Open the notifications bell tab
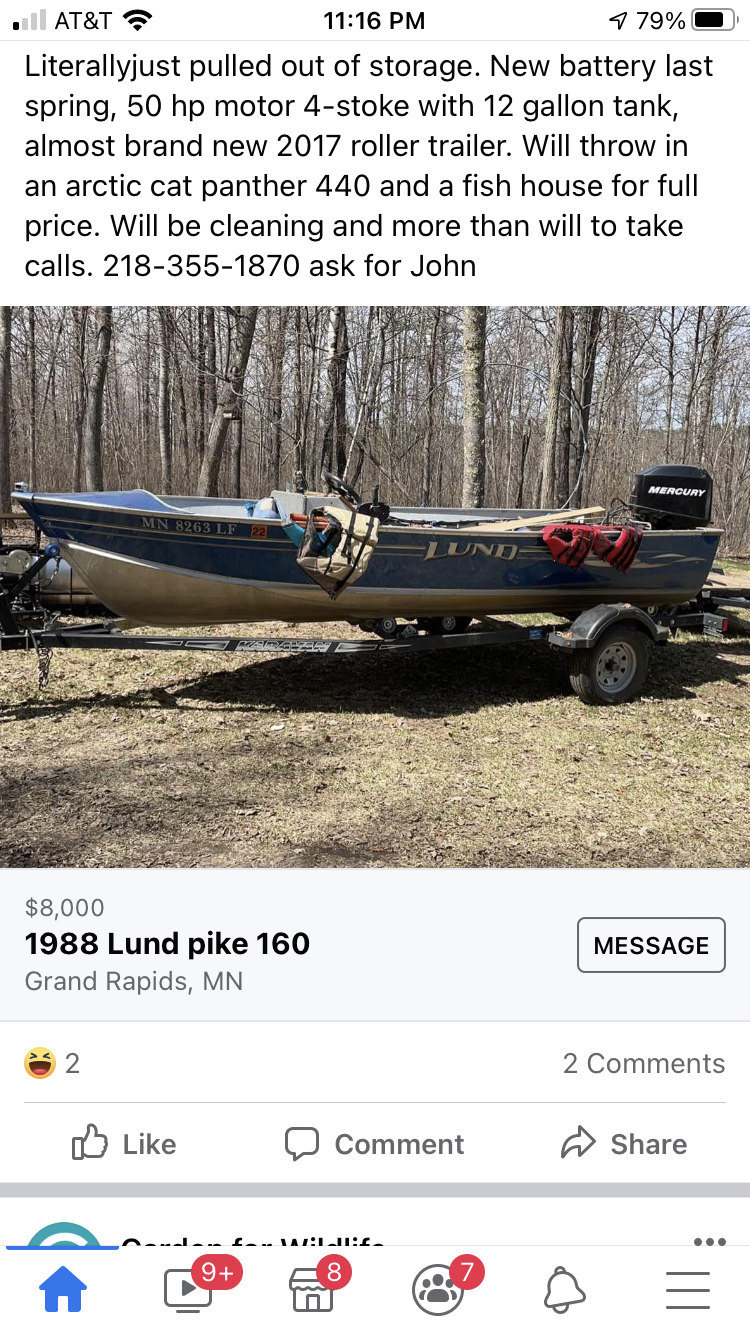Viewport: 750px width, 1334px height. coord(564,1291)
